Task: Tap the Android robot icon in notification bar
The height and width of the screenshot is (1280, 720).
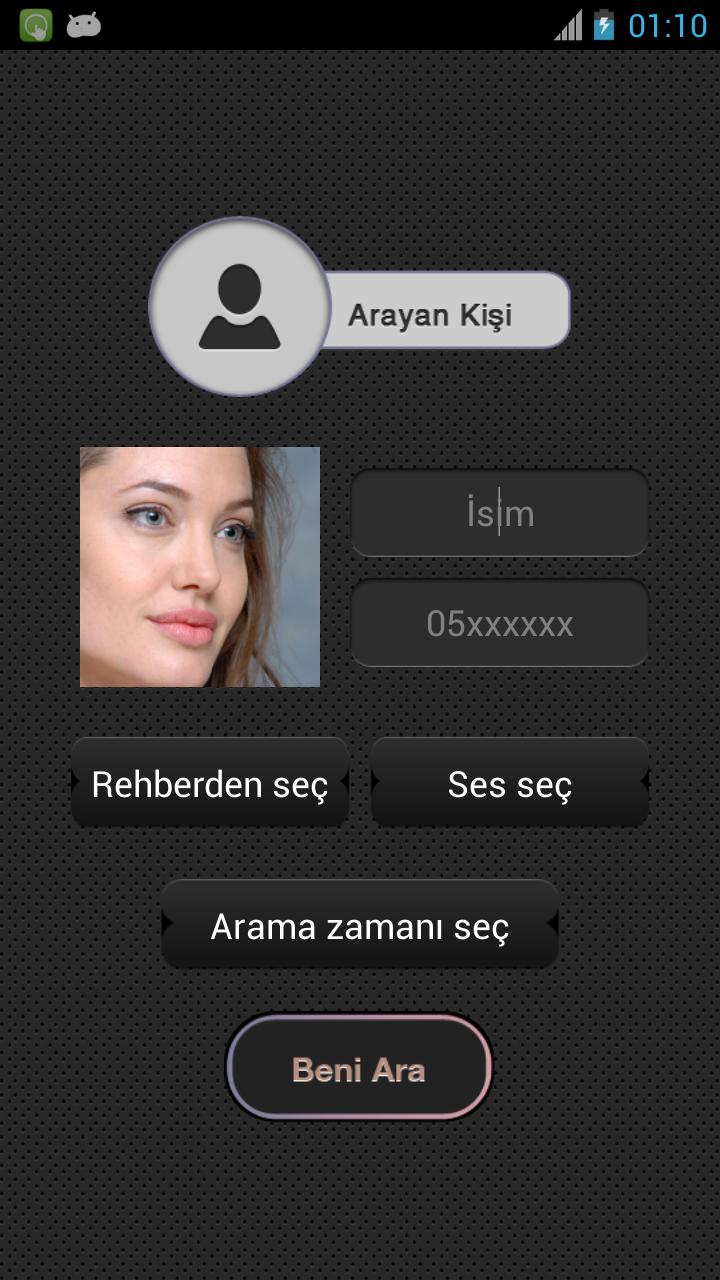Action: click(x=84, y=24)
